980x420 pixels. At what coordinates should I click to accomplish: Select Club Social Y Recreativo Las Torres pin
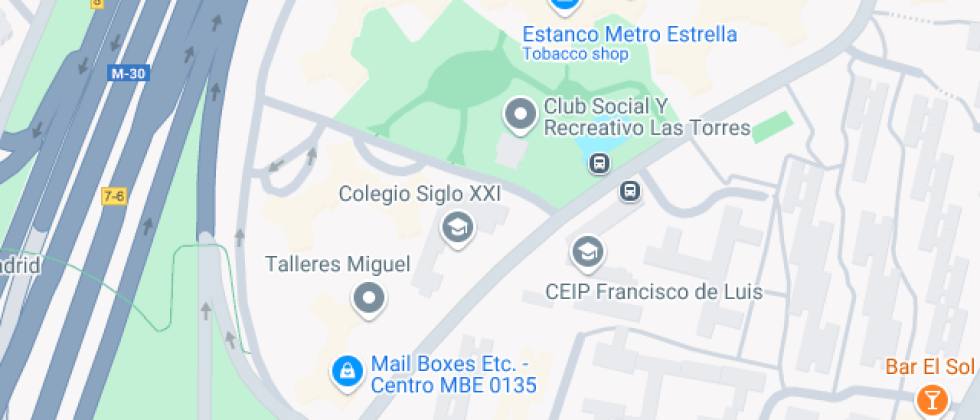[x=520, y=116]
